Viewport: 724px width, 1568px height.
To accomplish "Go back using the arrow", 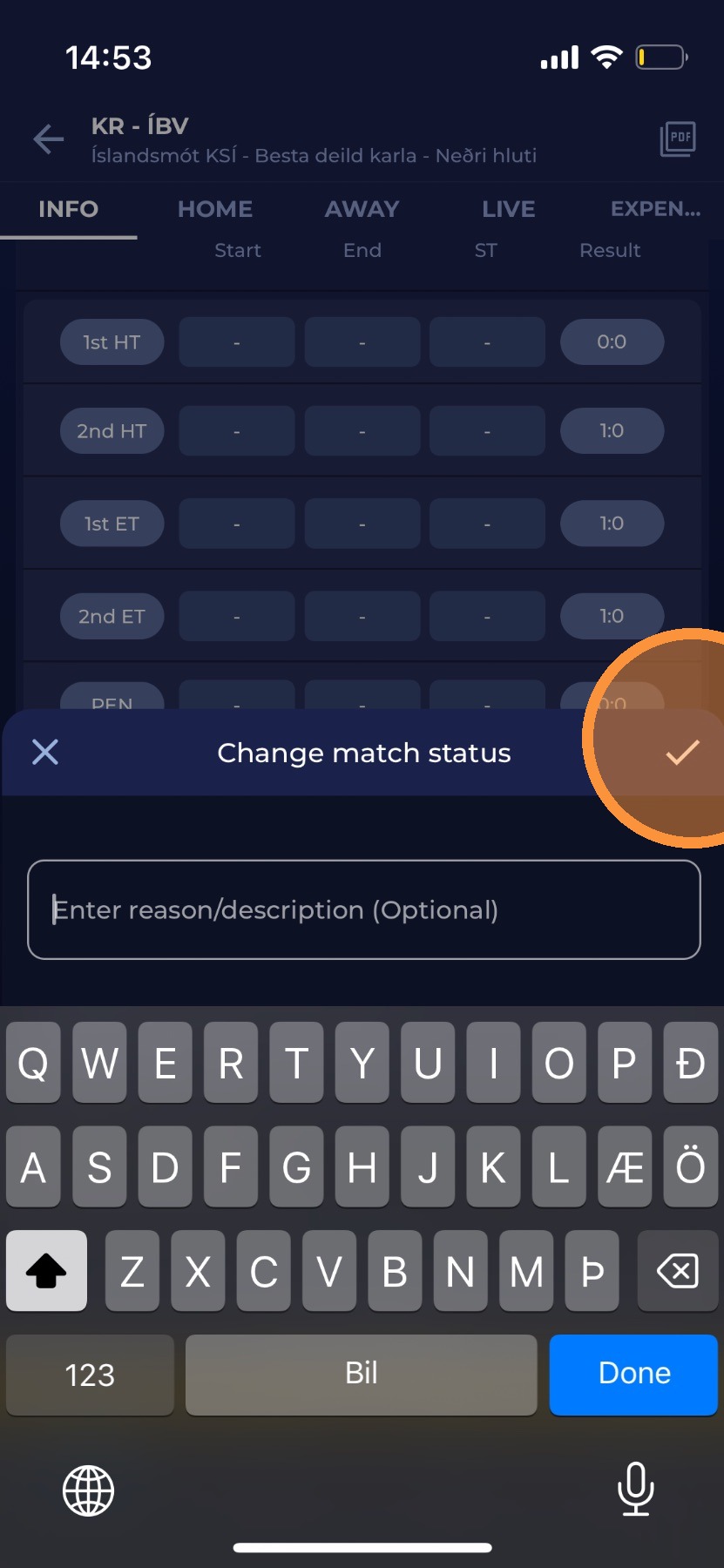I will tap(49, 139).
